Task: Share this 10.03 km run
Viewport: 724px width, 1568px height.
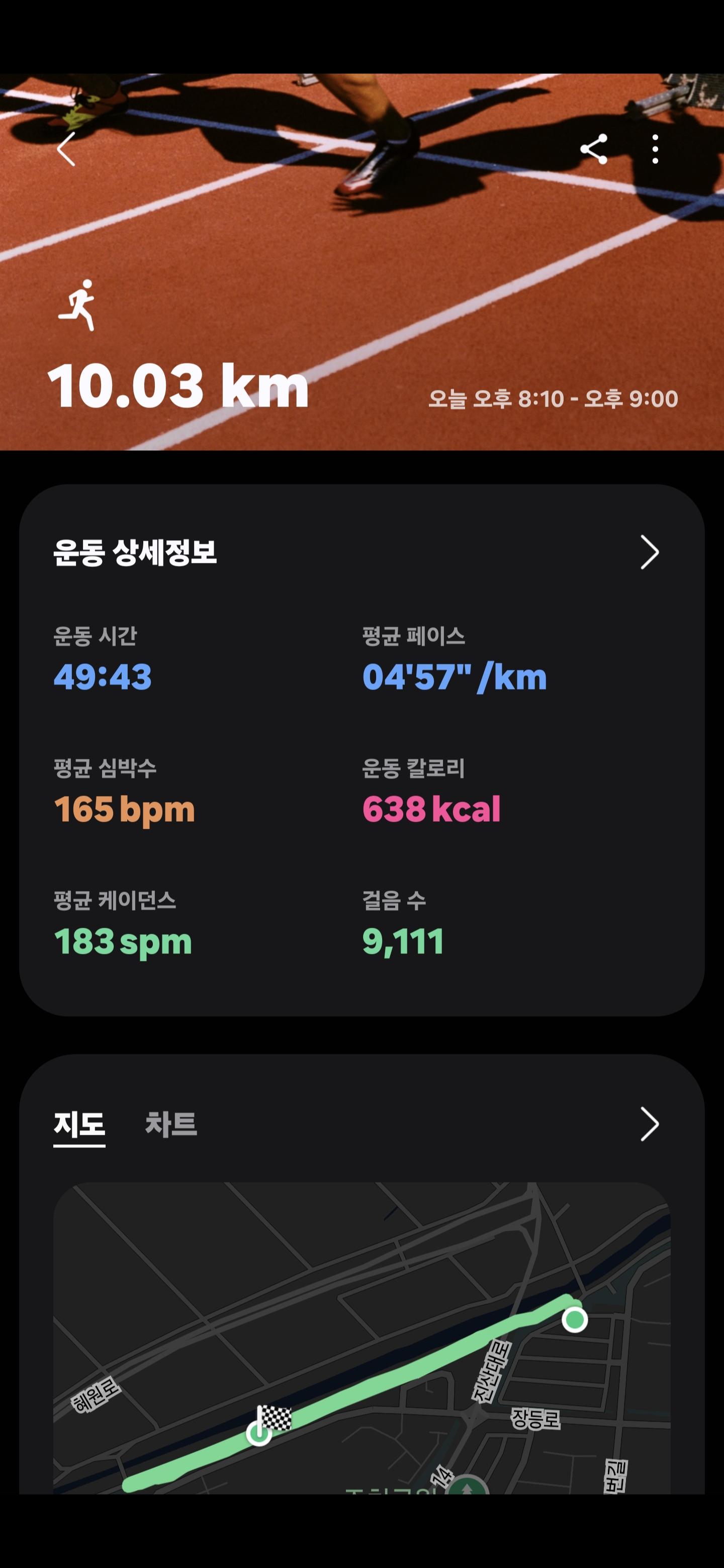Action: (x=594, y=149)
